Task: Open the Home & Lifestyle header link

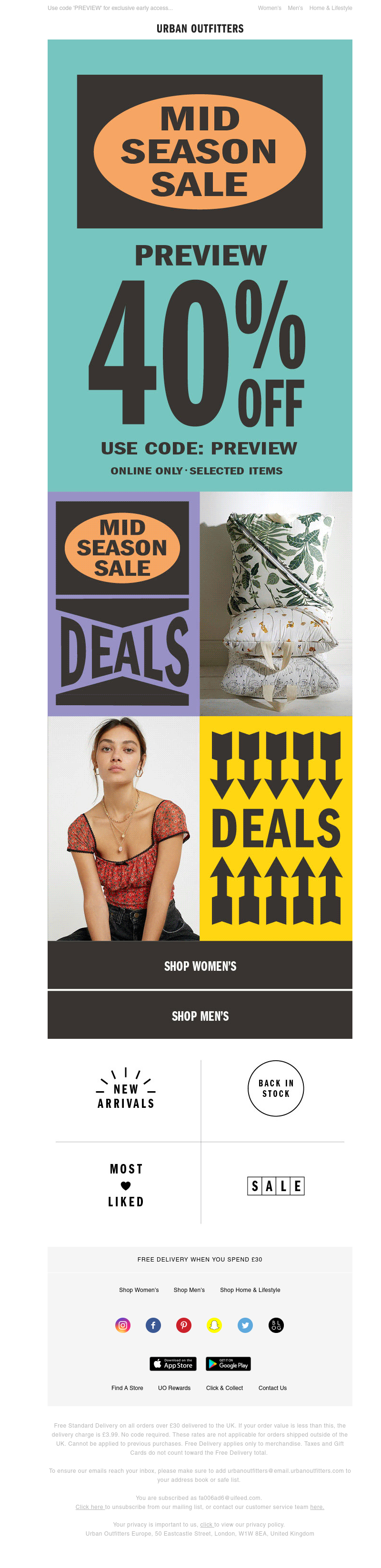Action: (331, 8)
